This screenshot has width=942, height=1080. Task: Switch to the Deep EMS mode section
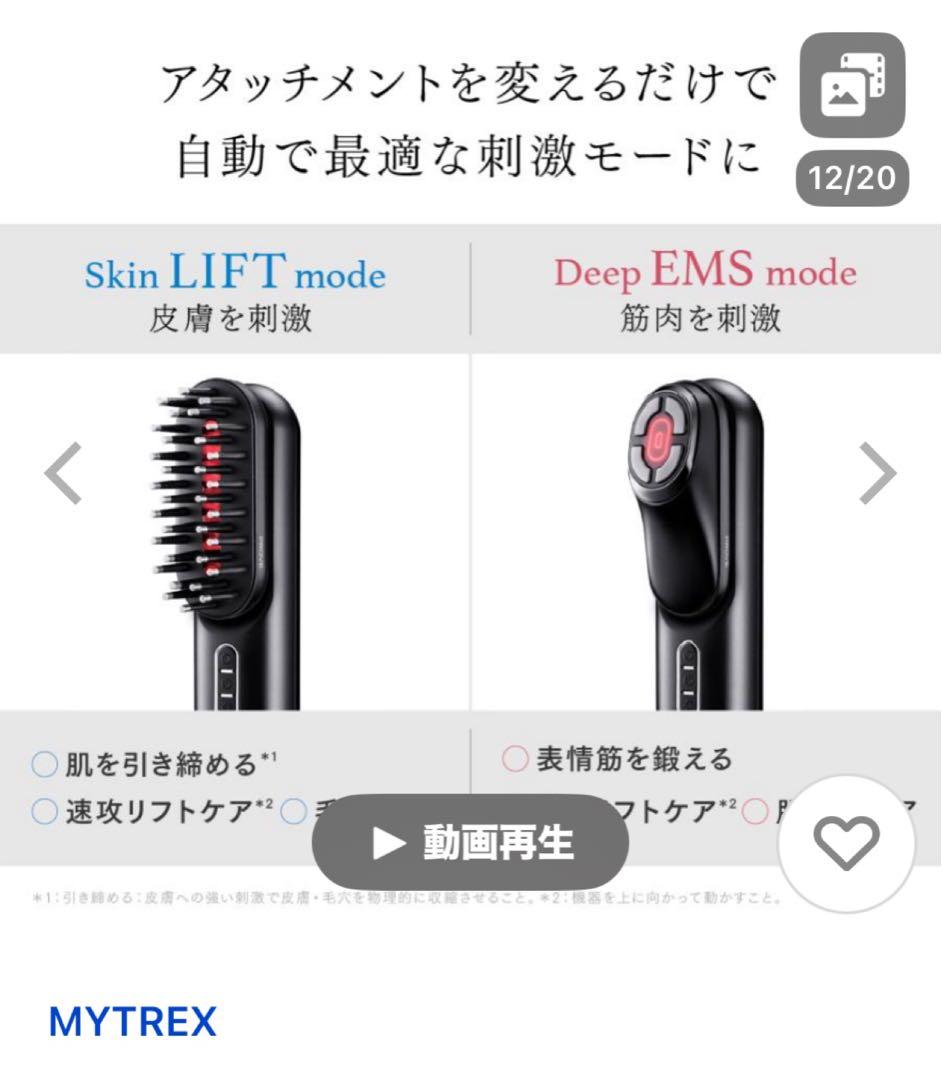tap(706, 270)
